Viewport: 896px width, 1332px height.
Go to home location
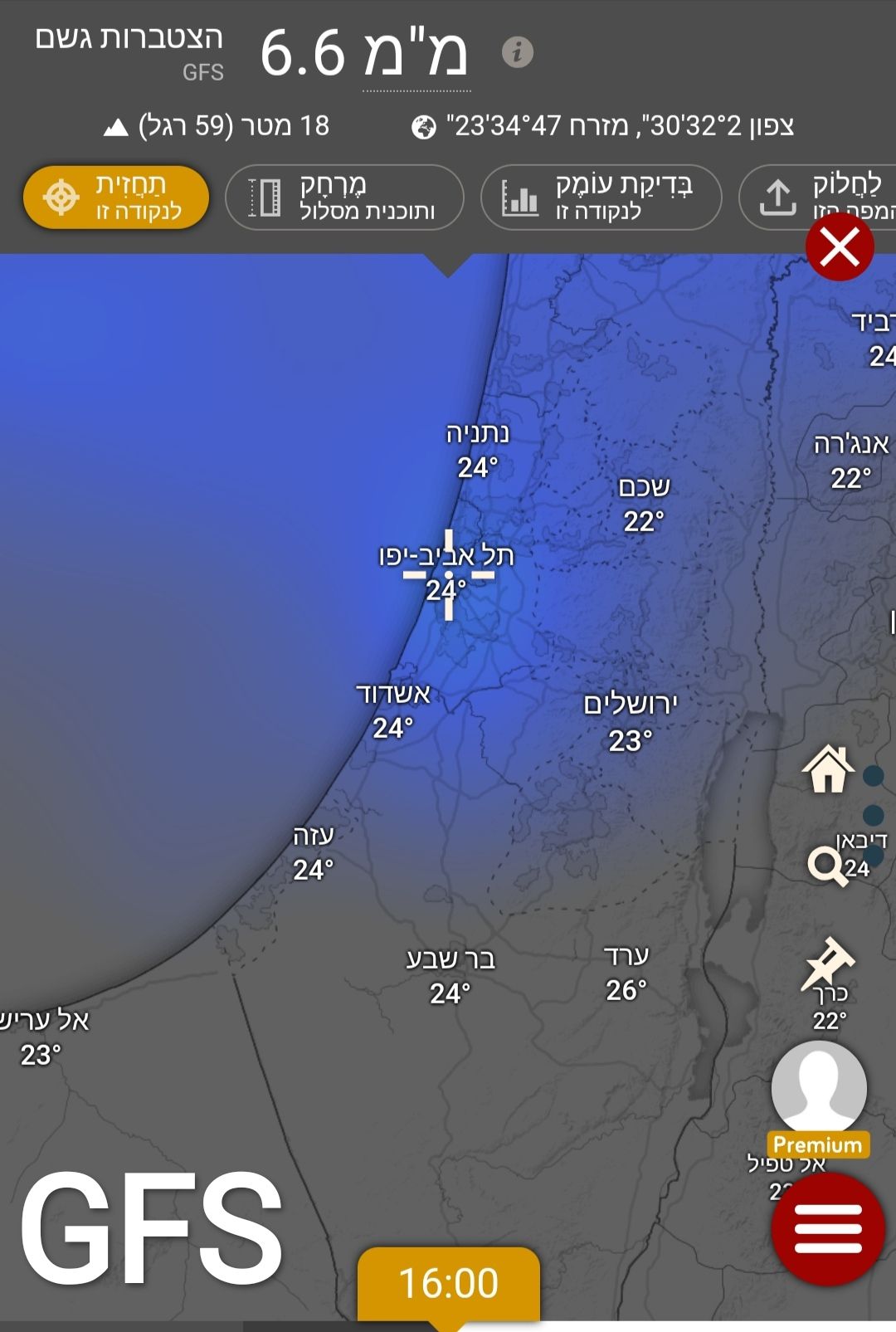point(828,769)
